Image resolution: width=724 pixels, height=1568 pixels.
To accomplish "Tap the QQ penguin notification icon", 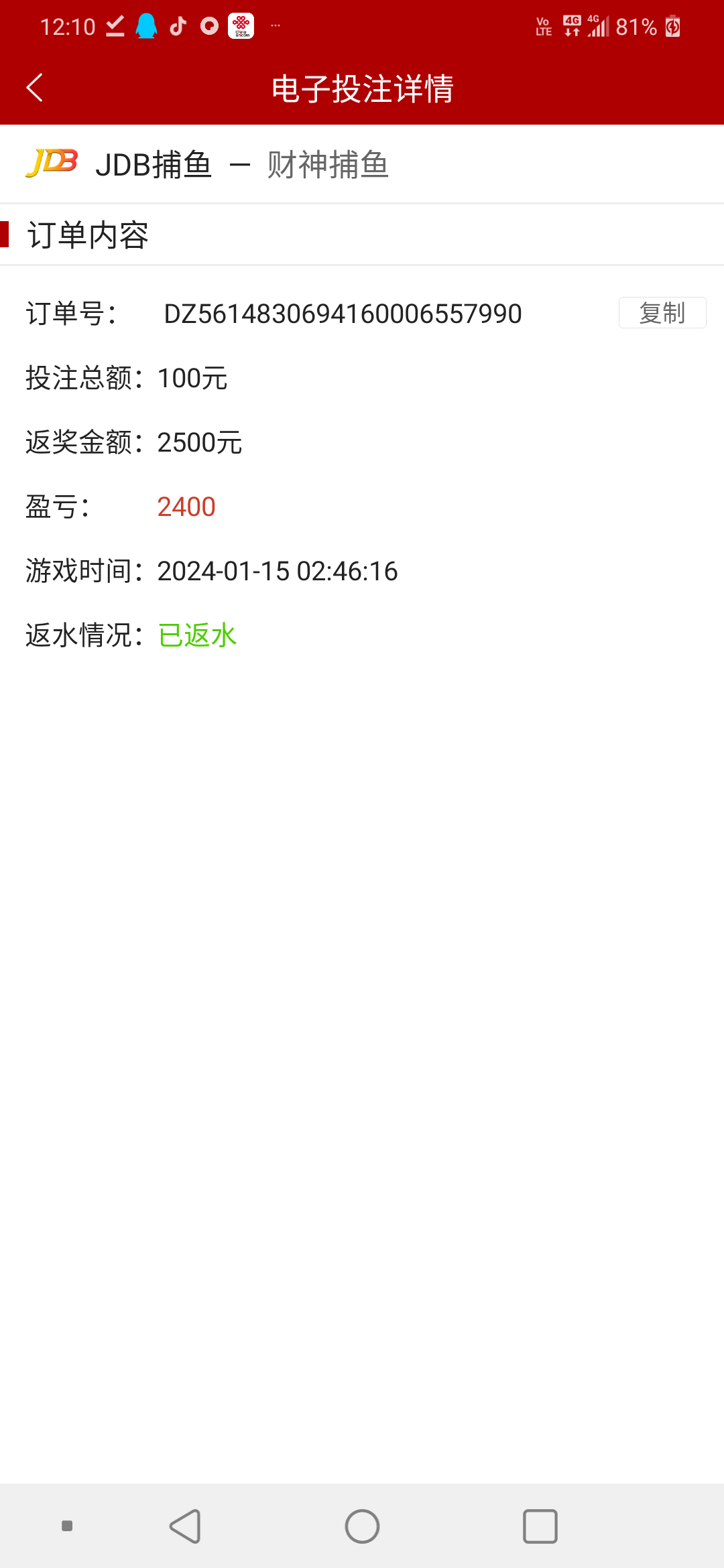I will pyautogui.click(x=147, y=25).
